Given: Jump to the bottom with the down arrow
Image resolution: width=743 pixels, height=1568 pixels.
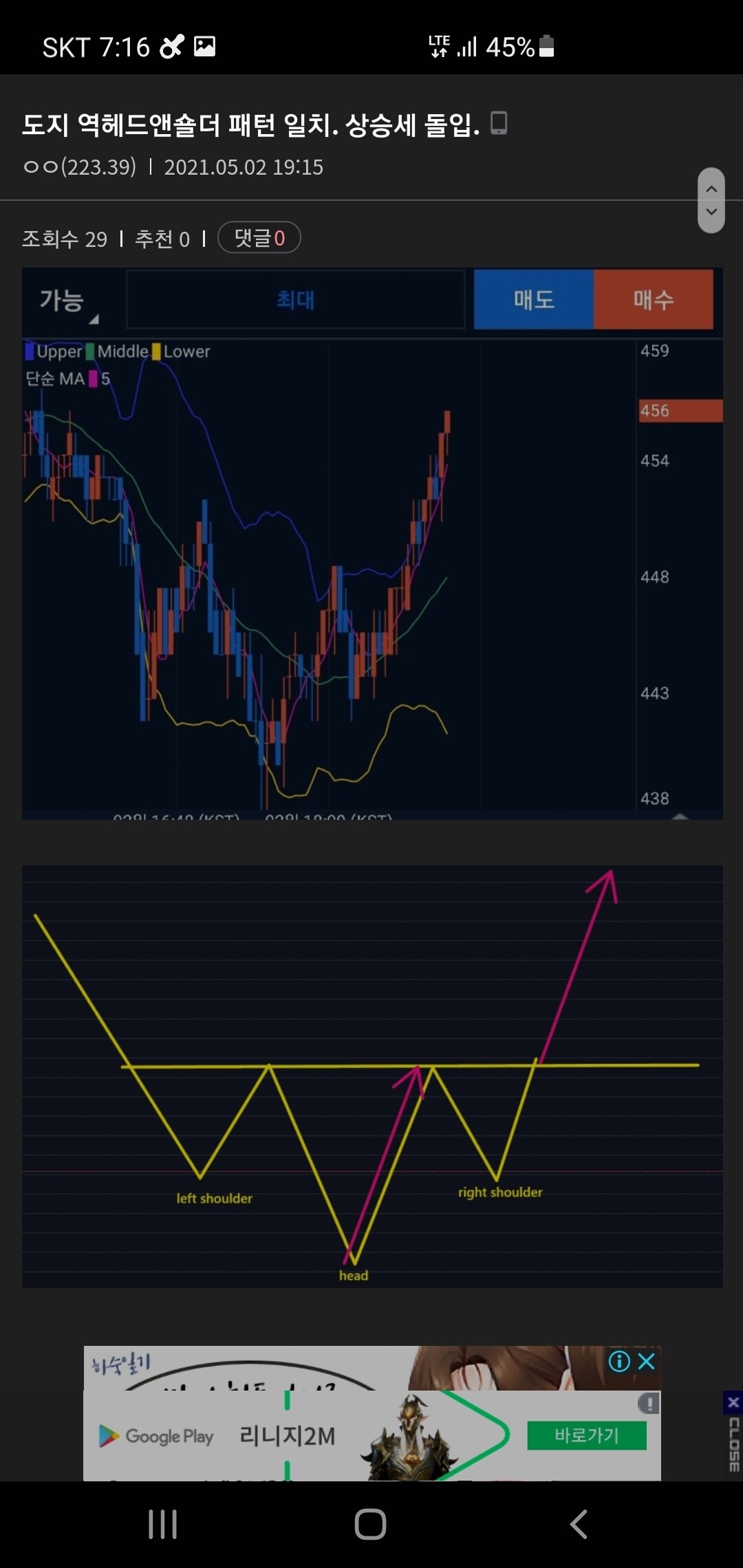Looking at the screenshot, I should [x=711, y=213].
